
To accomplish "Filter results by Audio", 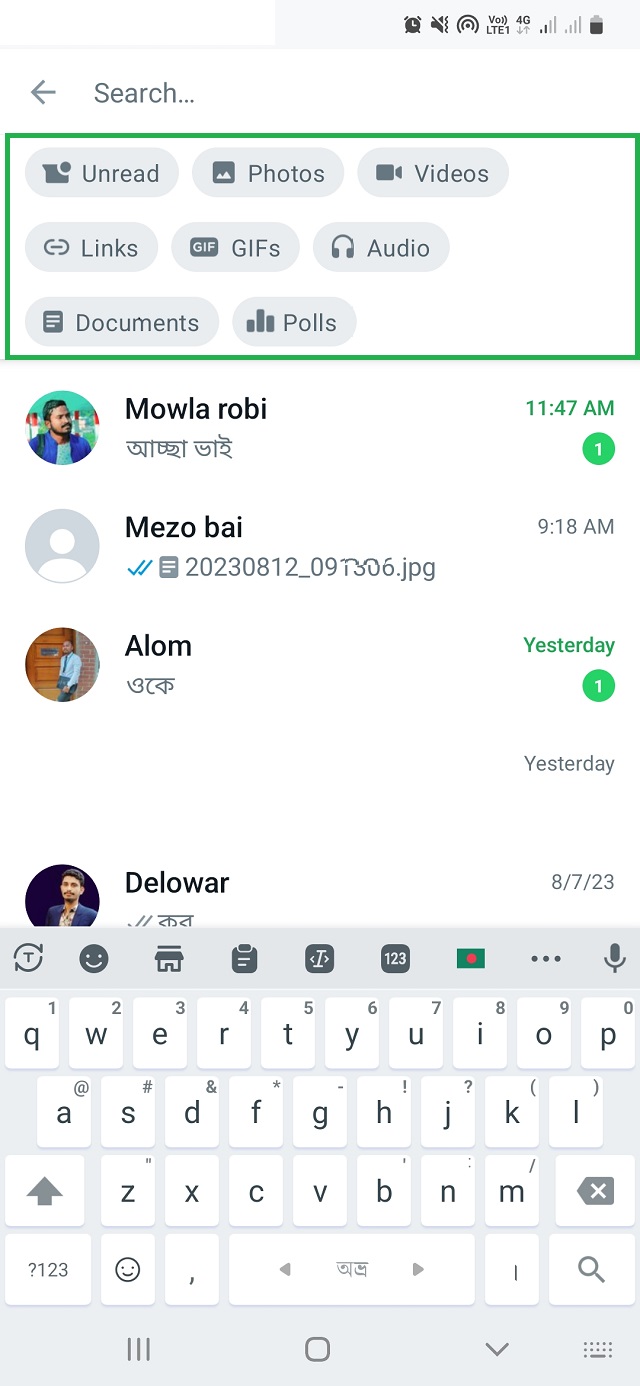I will tap(381, 248).
